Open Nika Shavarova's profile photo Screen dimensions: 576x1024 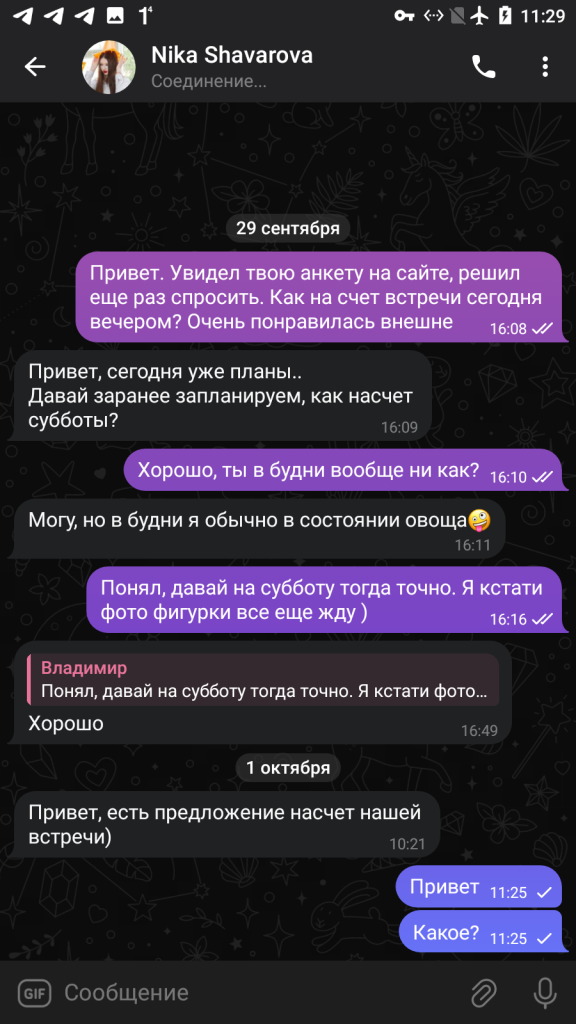tap(108, 67)
